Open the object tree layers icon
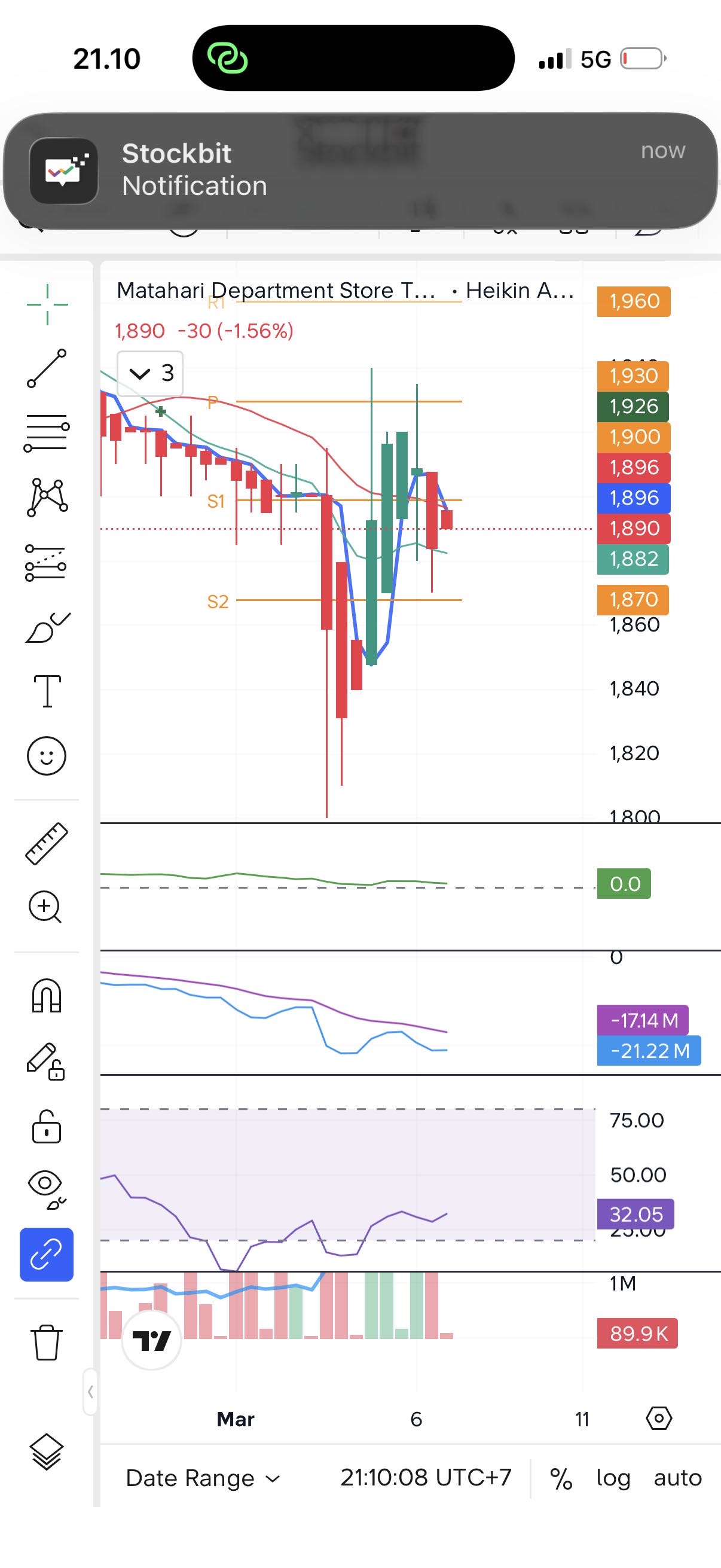Screen dimensions: 721x1568 pos(47,1452)
